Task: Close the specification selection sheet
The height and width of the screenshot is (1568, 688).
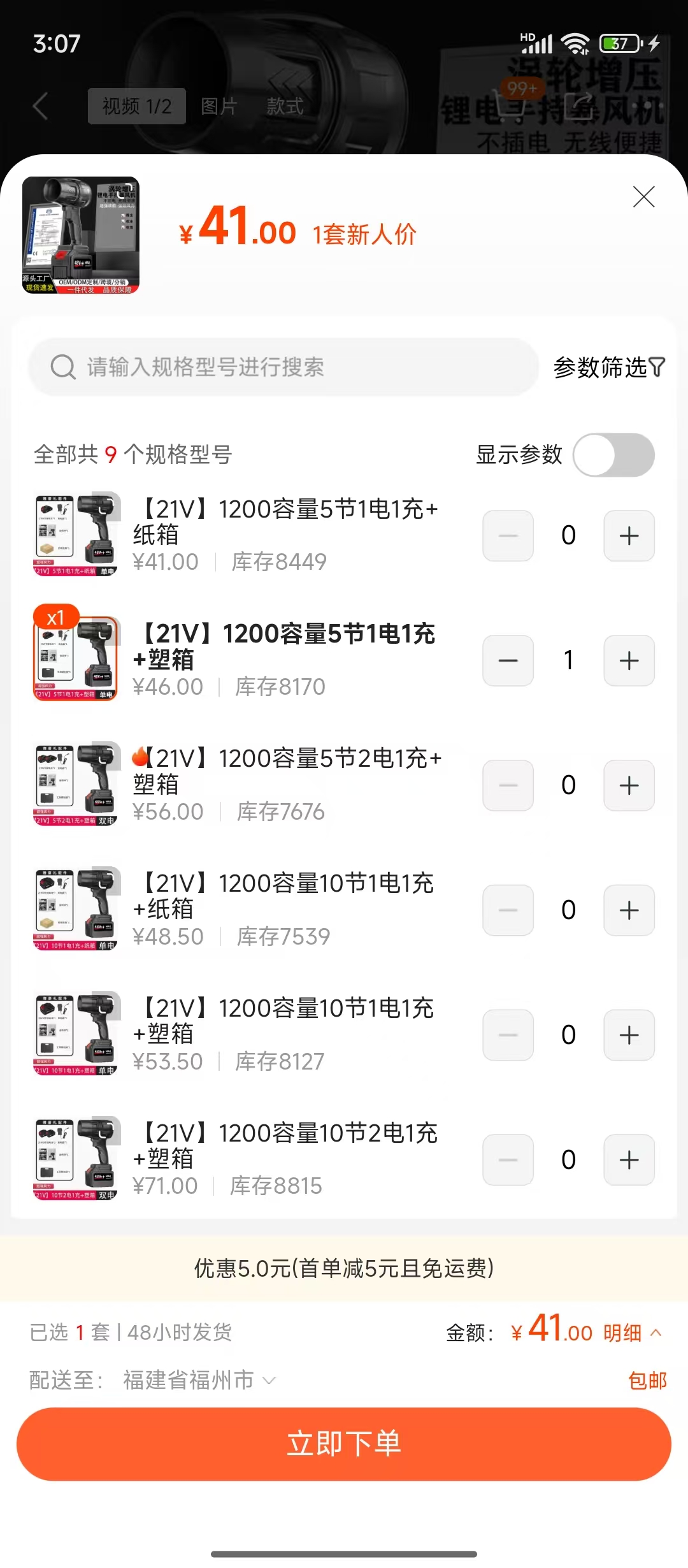Action: tap(643, 198)
